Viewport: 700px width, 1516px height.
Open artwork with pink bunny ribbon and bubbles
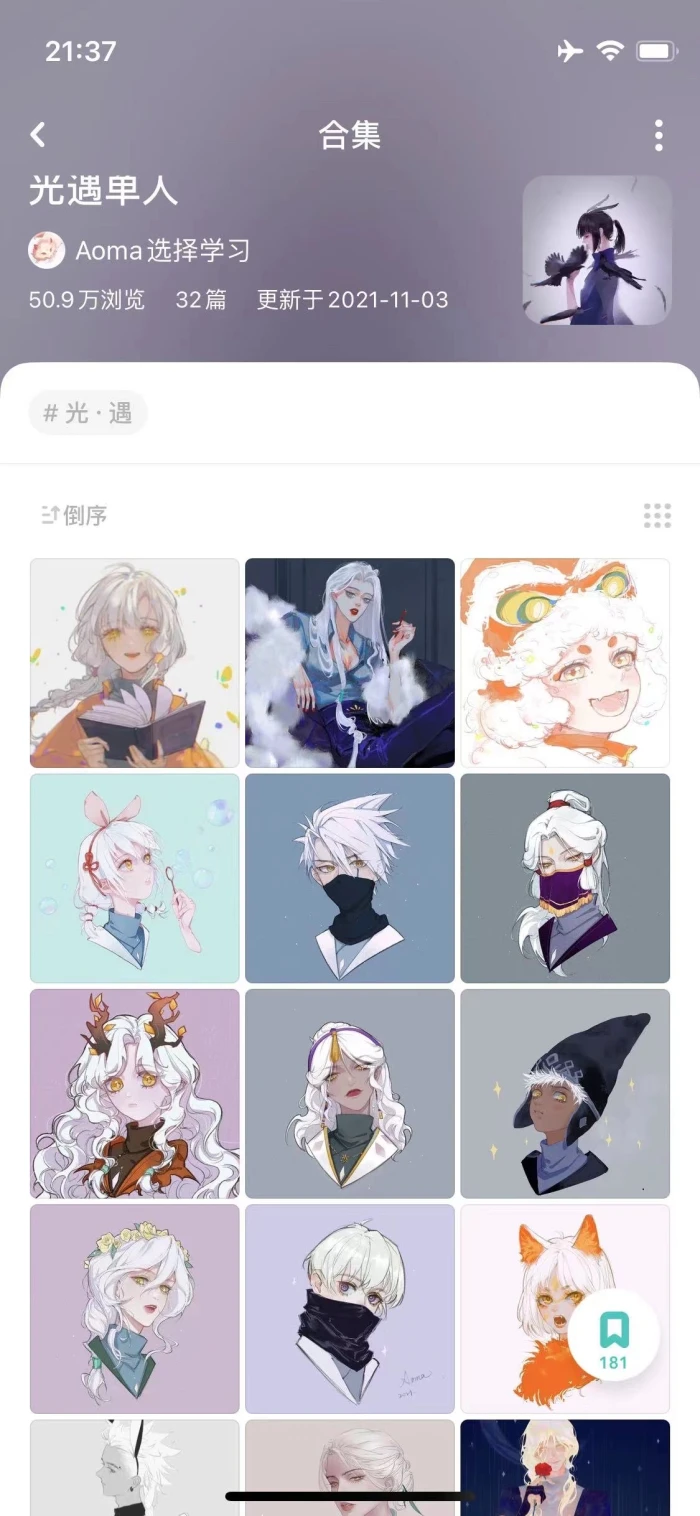click(135, 878)
